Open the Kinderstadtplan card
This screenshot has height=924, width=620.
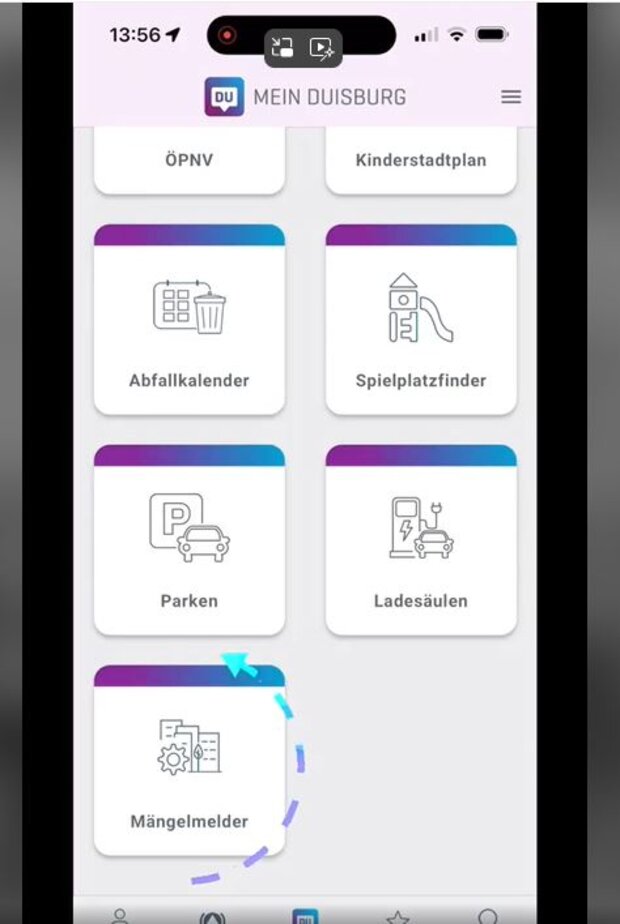[x=421, y=161]
